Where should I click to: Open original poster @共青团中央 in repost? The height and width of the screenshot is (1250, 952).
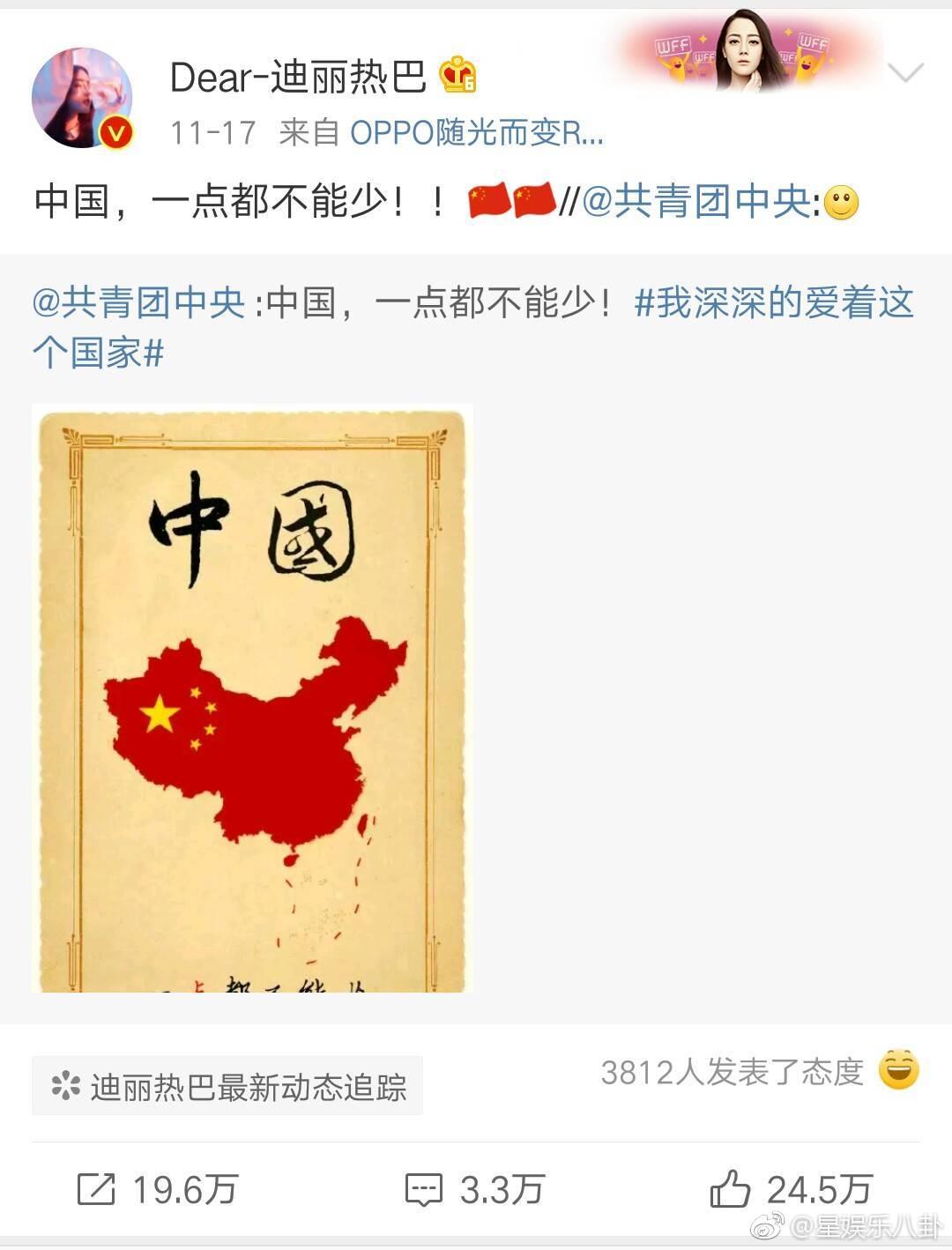click(138, 304)
